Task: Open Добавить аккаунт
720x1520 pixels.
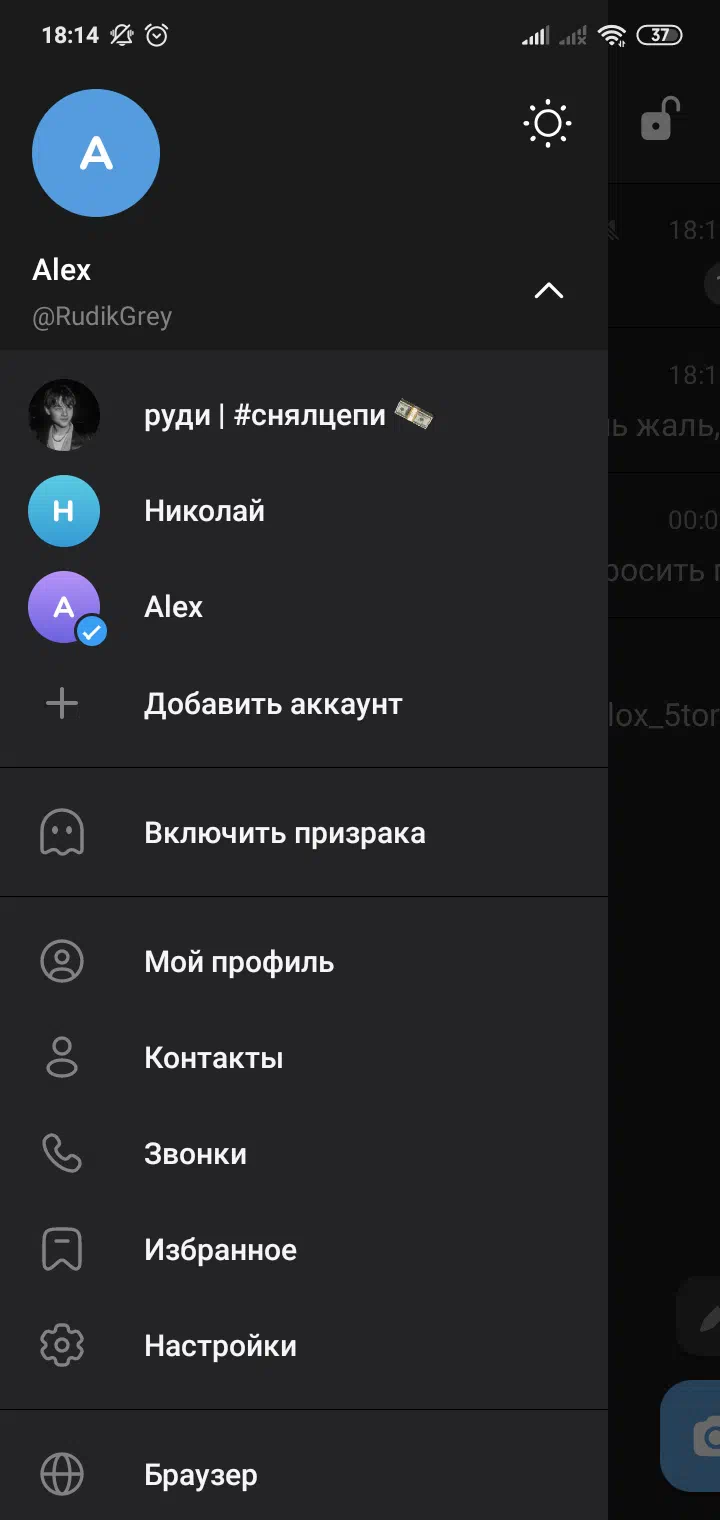Action: click(x=304, y=704)
